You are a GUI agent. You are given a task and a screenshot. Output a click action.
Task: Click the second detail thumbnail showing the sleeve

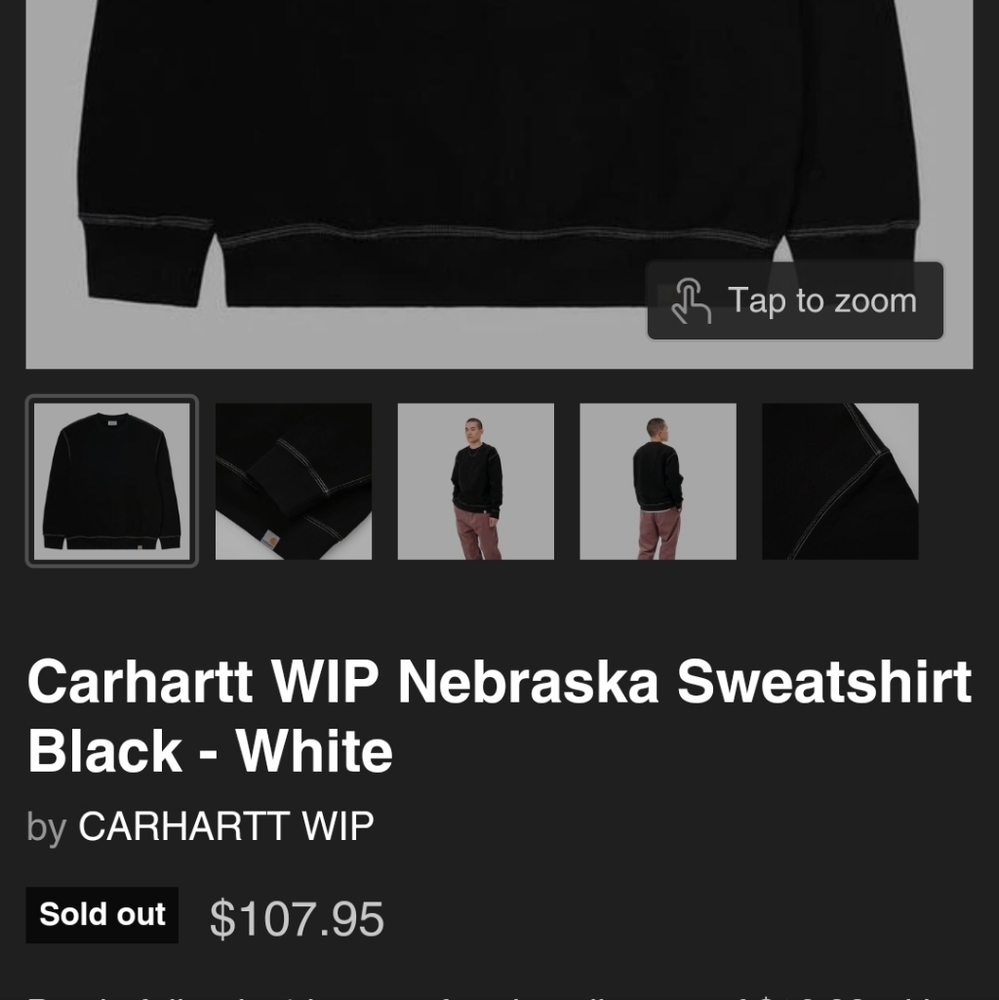pyautogui.click(x=294, y=481)
